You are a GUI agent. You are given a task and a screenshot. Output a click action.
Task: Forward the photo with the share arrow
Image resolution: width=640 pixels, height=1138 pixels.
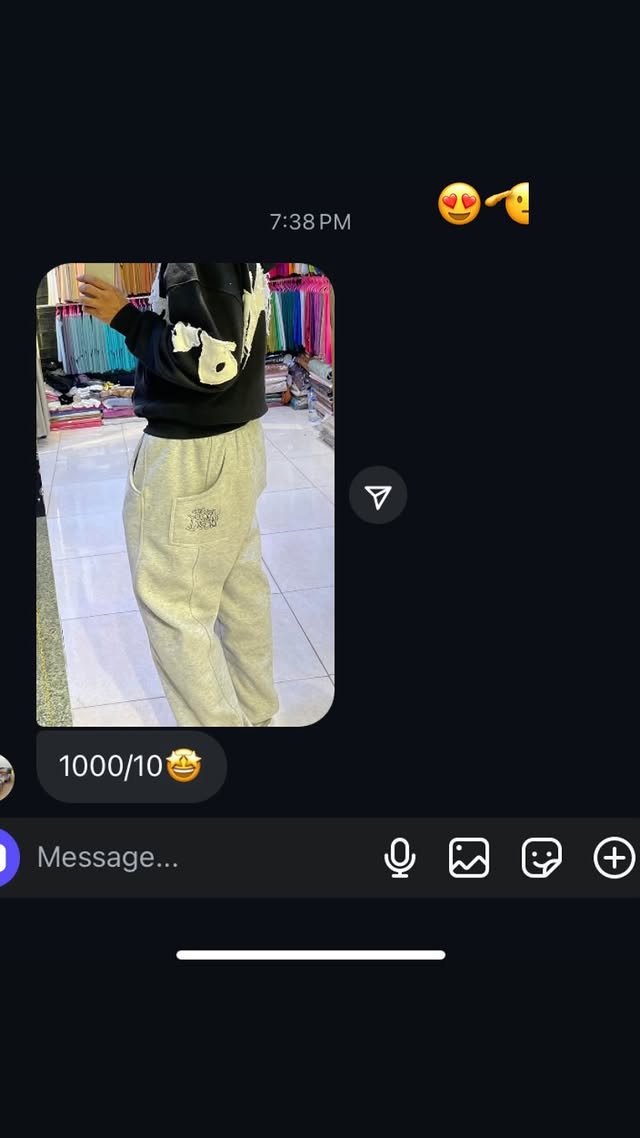[x=378, y=495]
